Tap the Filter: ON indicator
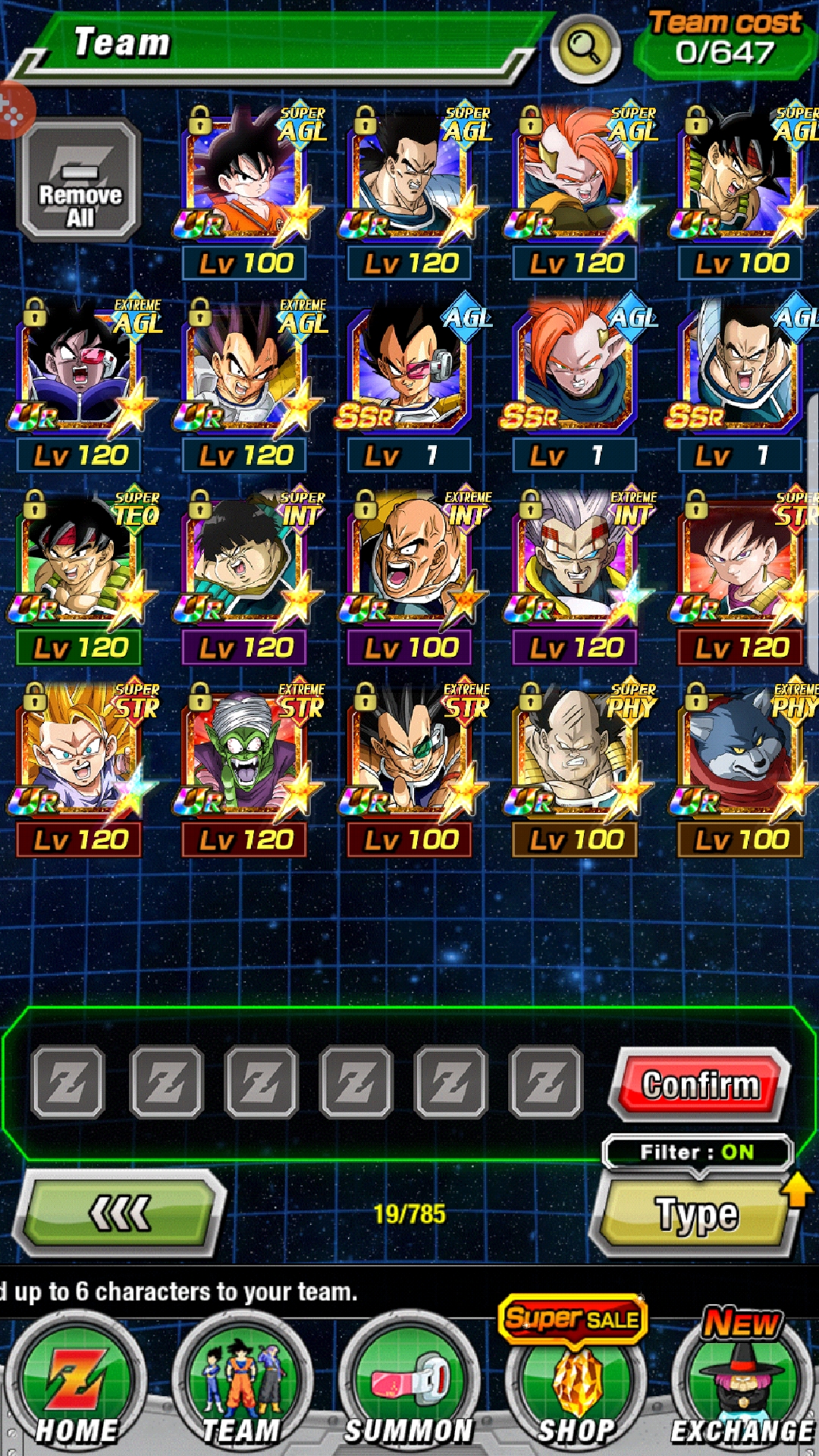 pyautogui.click(x=697, y=1153)
